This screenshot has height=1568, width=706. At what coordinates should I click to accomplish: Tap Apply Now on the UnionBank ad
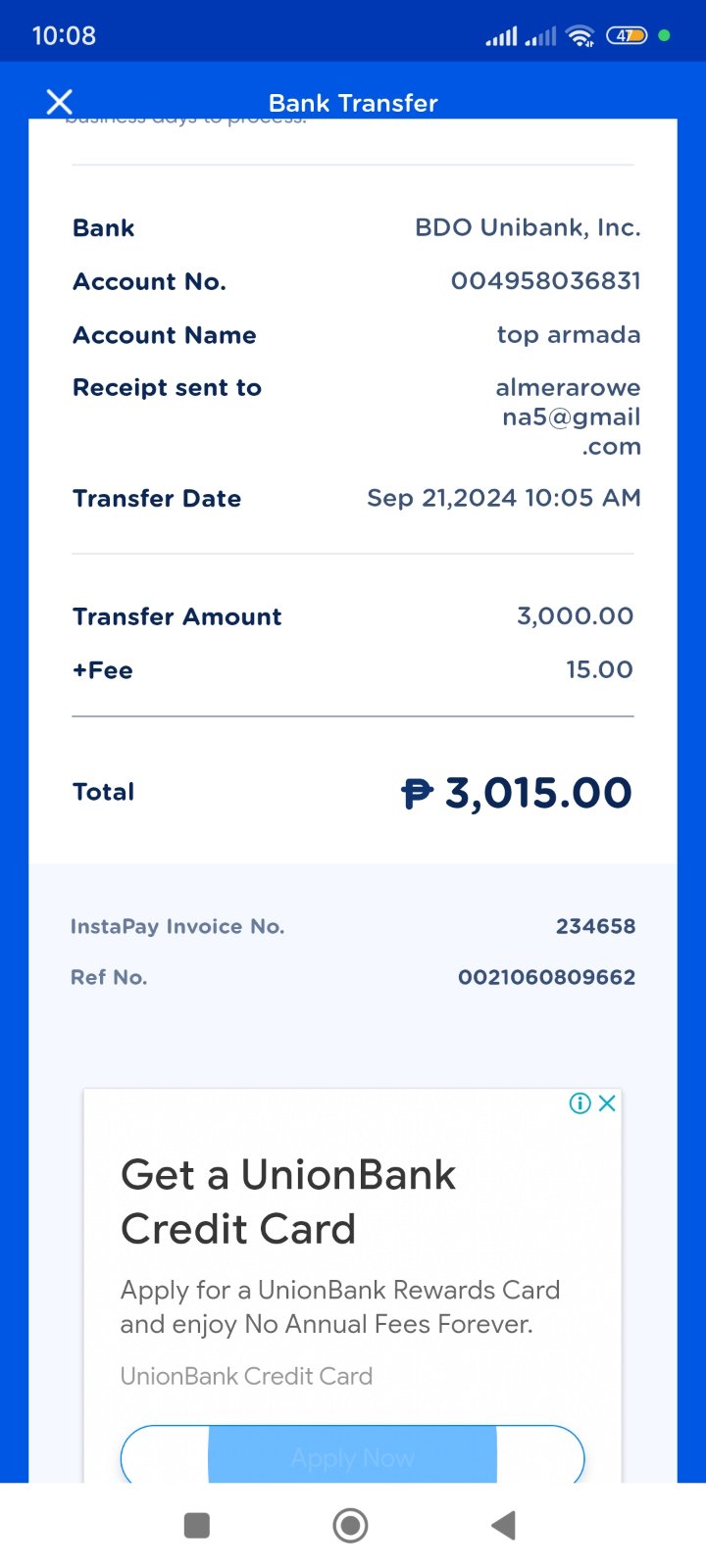coord(352,1456)
